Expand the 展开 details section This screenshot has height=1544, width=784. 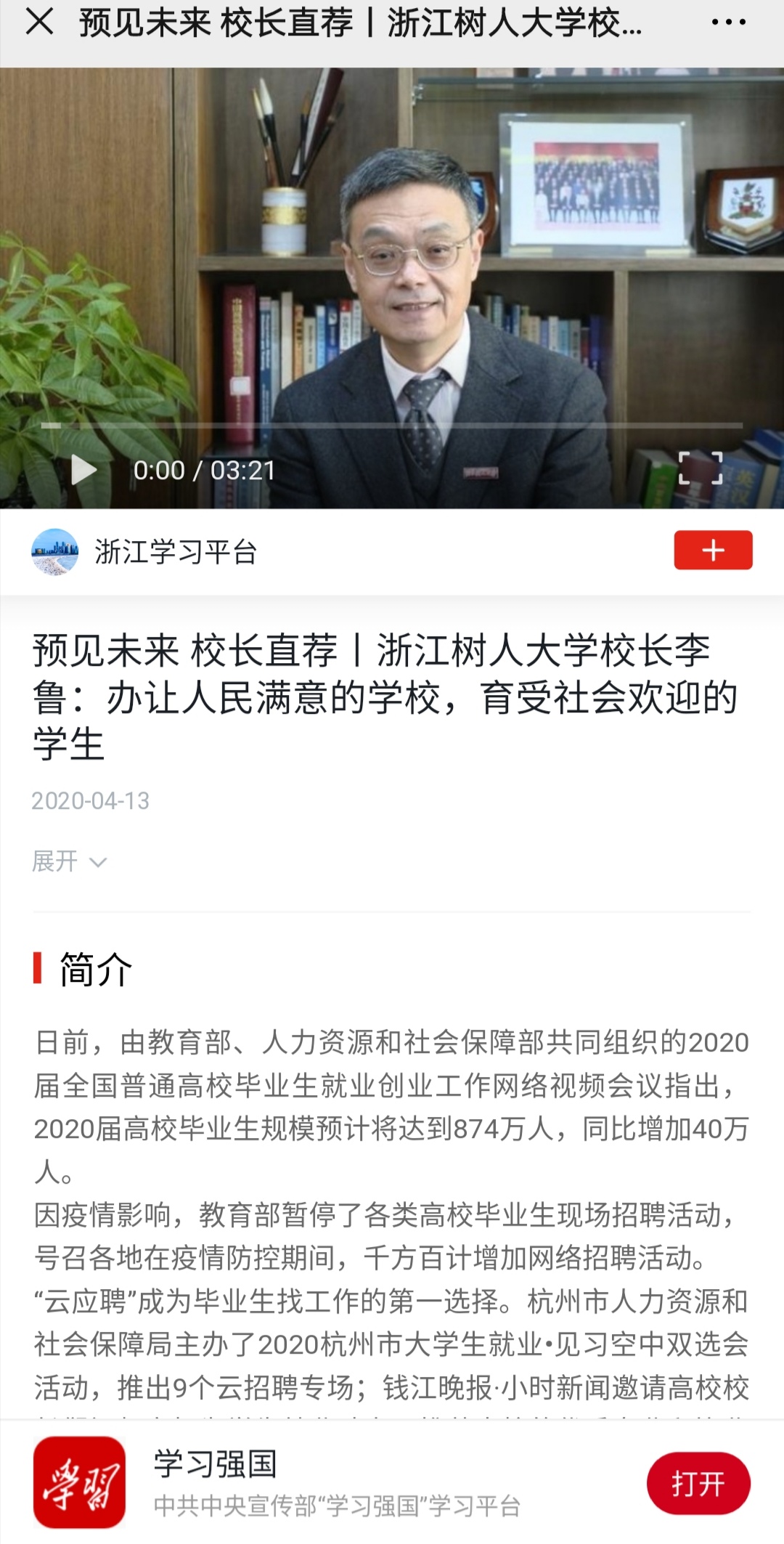click(69, 861)
